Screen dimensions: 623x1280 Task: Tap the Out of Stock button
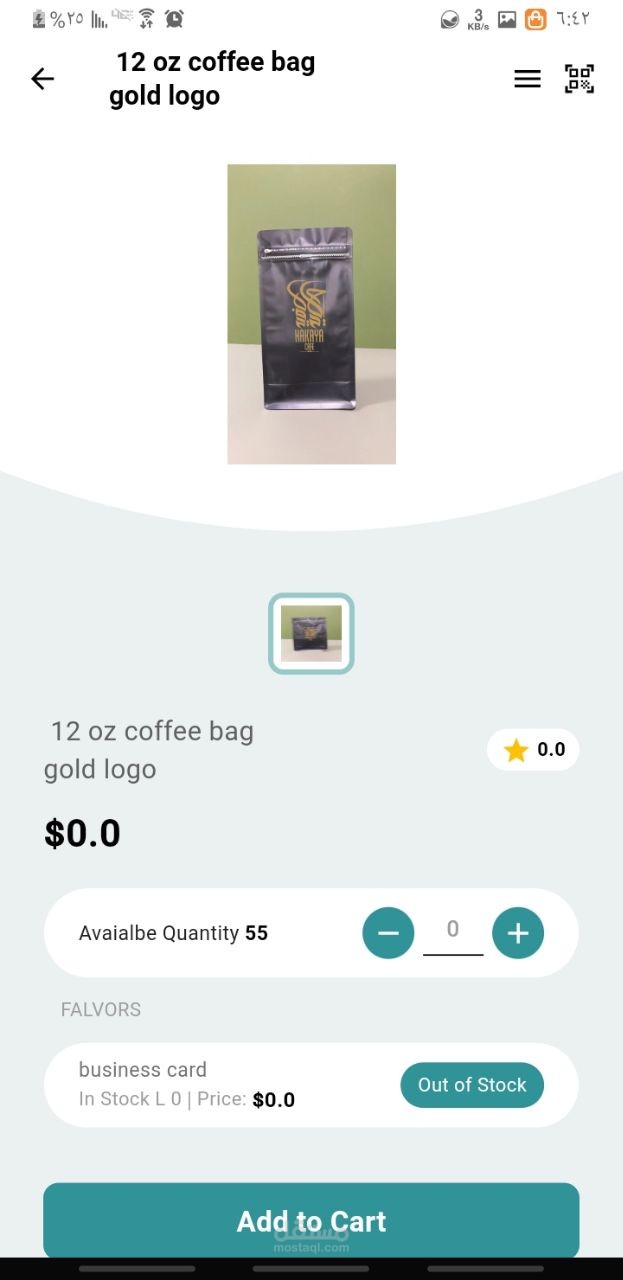tap(472, 1085)
